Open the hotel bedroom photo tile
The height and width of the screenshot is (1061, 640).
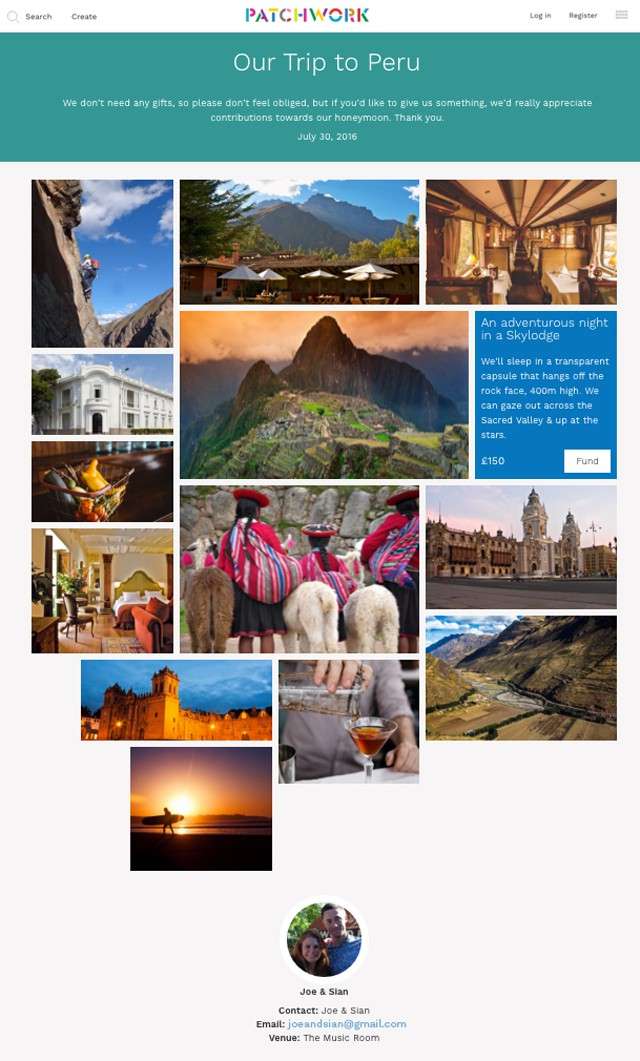click(x=102, y=590)
